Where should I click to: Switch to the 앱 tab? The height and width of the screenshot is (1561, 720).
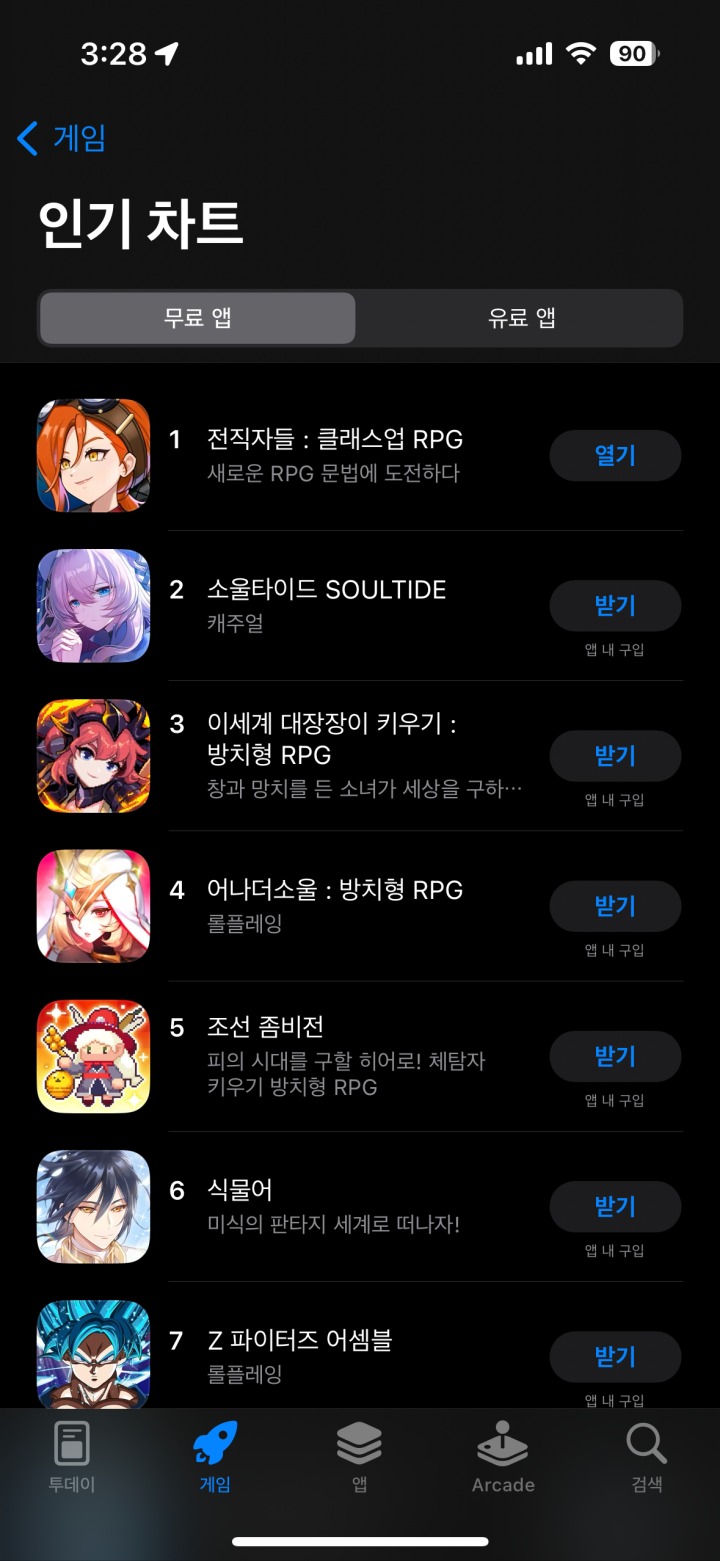360,1456
